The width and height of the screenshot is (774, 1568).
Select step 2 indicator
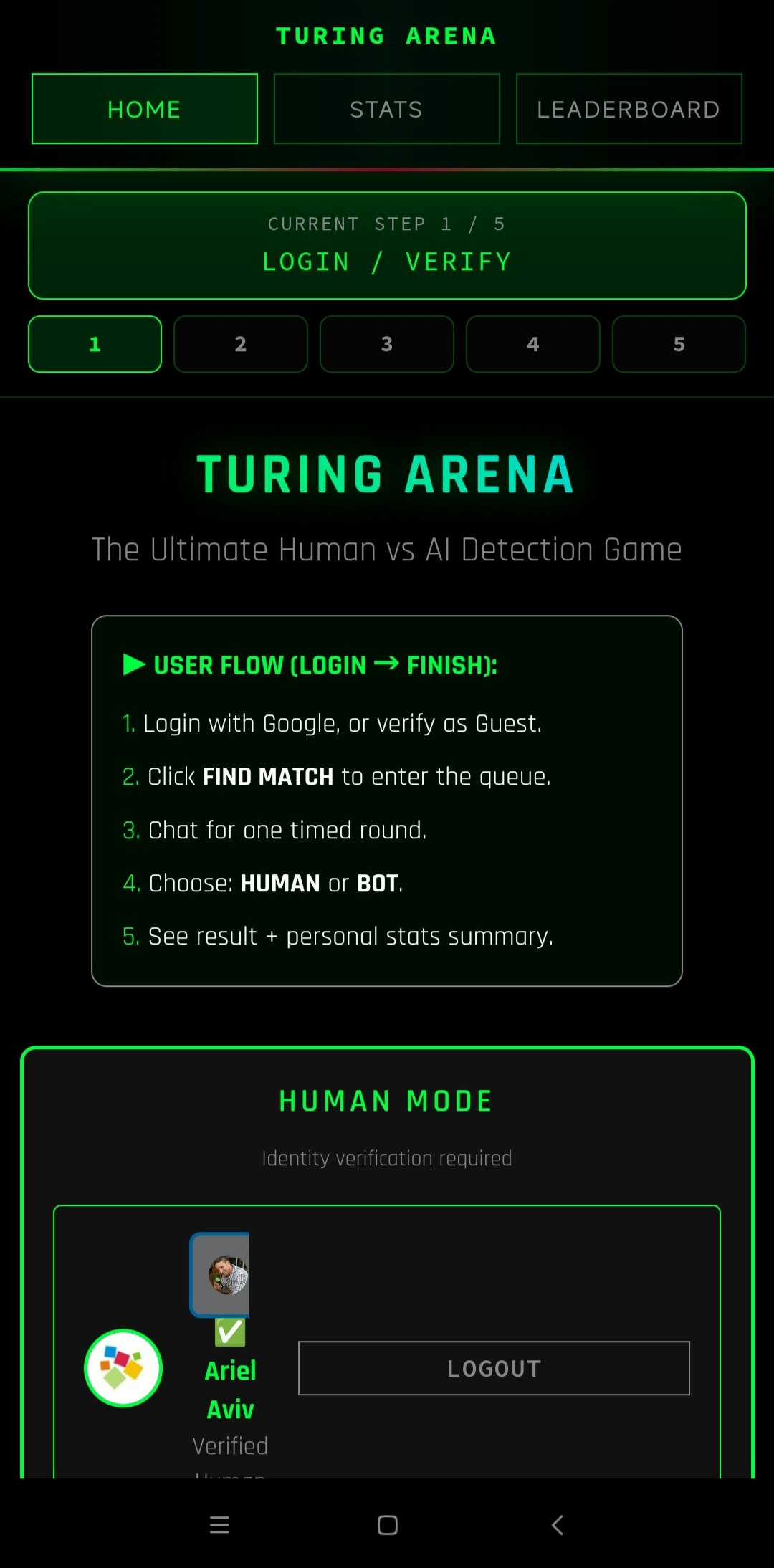click(241, 344)
